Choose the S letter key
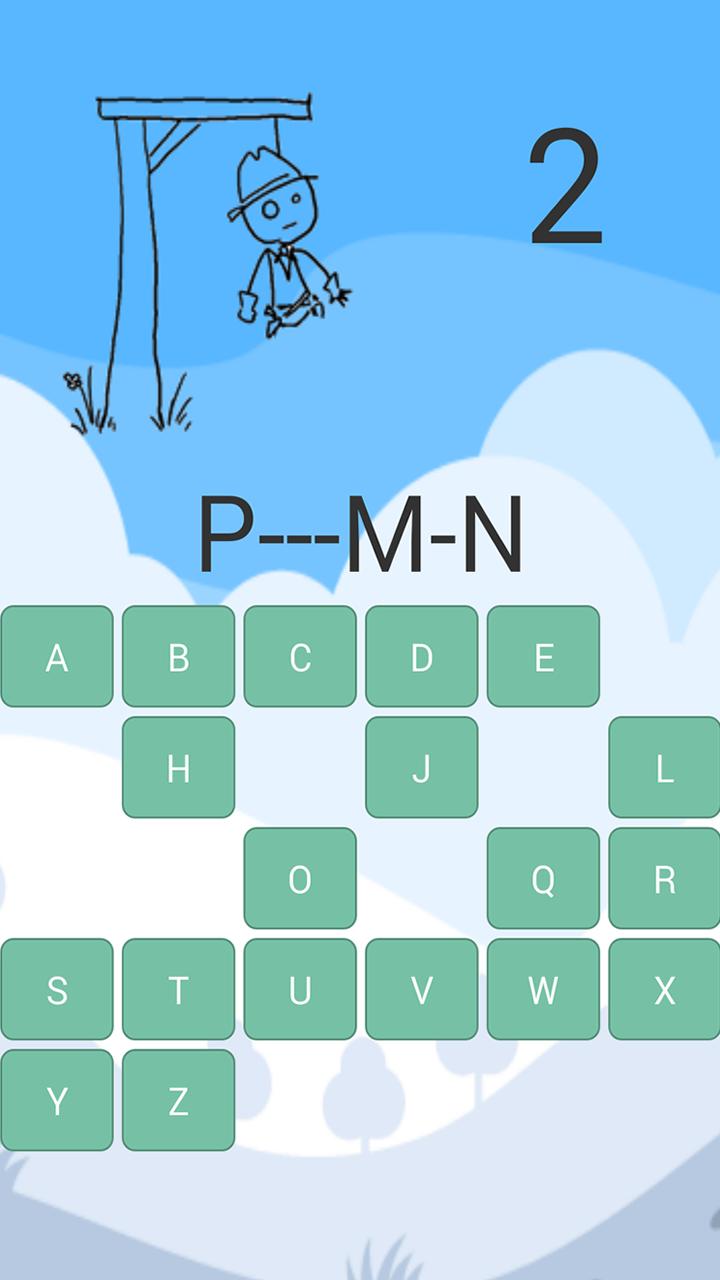The height and width of the screenshot is (1280, 720). (x=57, y=990)
